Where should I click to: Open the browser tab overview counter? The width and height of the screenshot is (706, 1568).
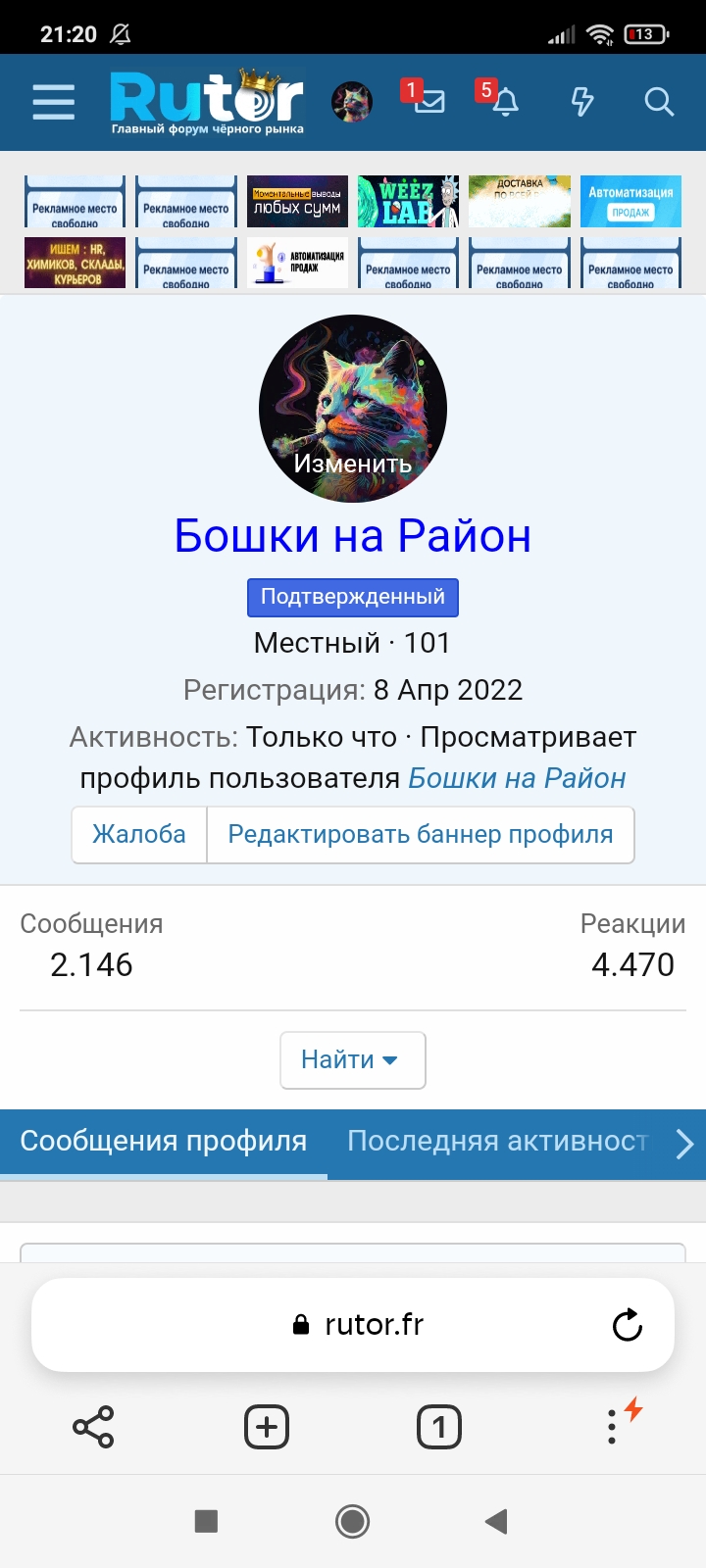coord(438,1427)
